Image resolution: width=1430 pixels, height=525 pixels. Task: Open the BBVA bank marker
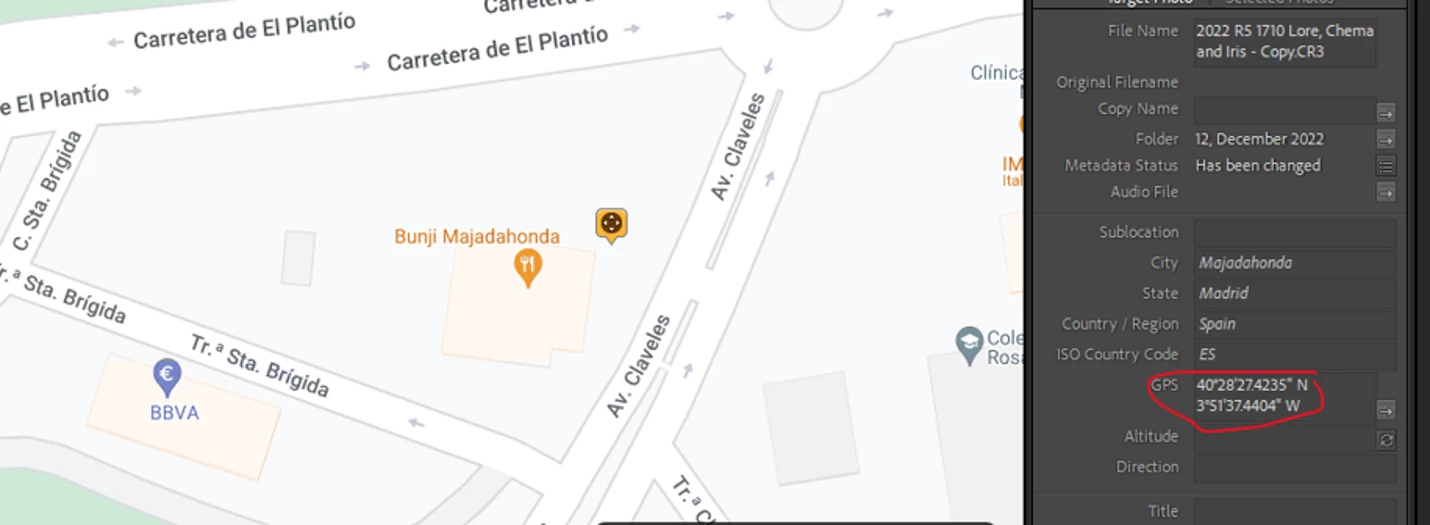167,377
